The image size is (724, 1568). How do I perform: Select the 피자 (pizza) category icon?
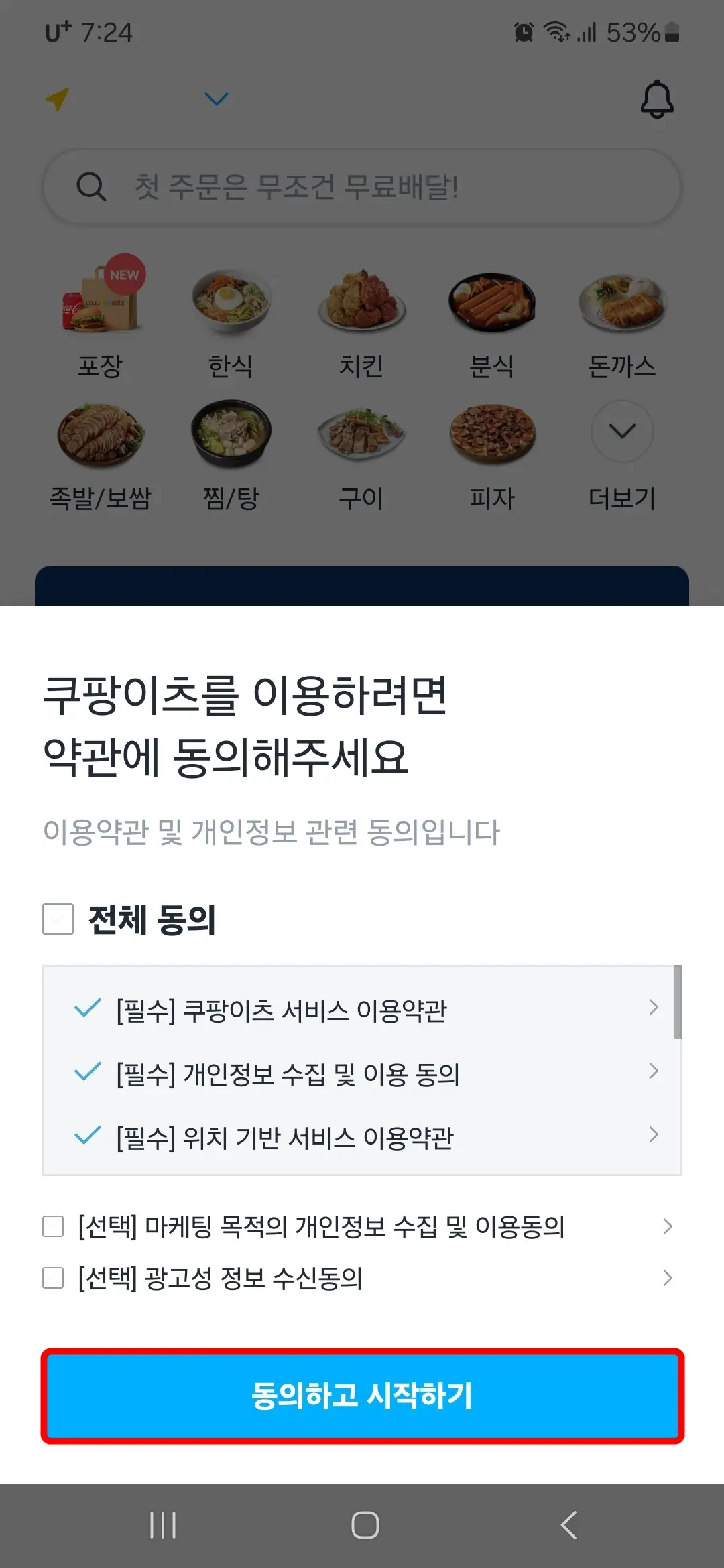tap(493, 436)
